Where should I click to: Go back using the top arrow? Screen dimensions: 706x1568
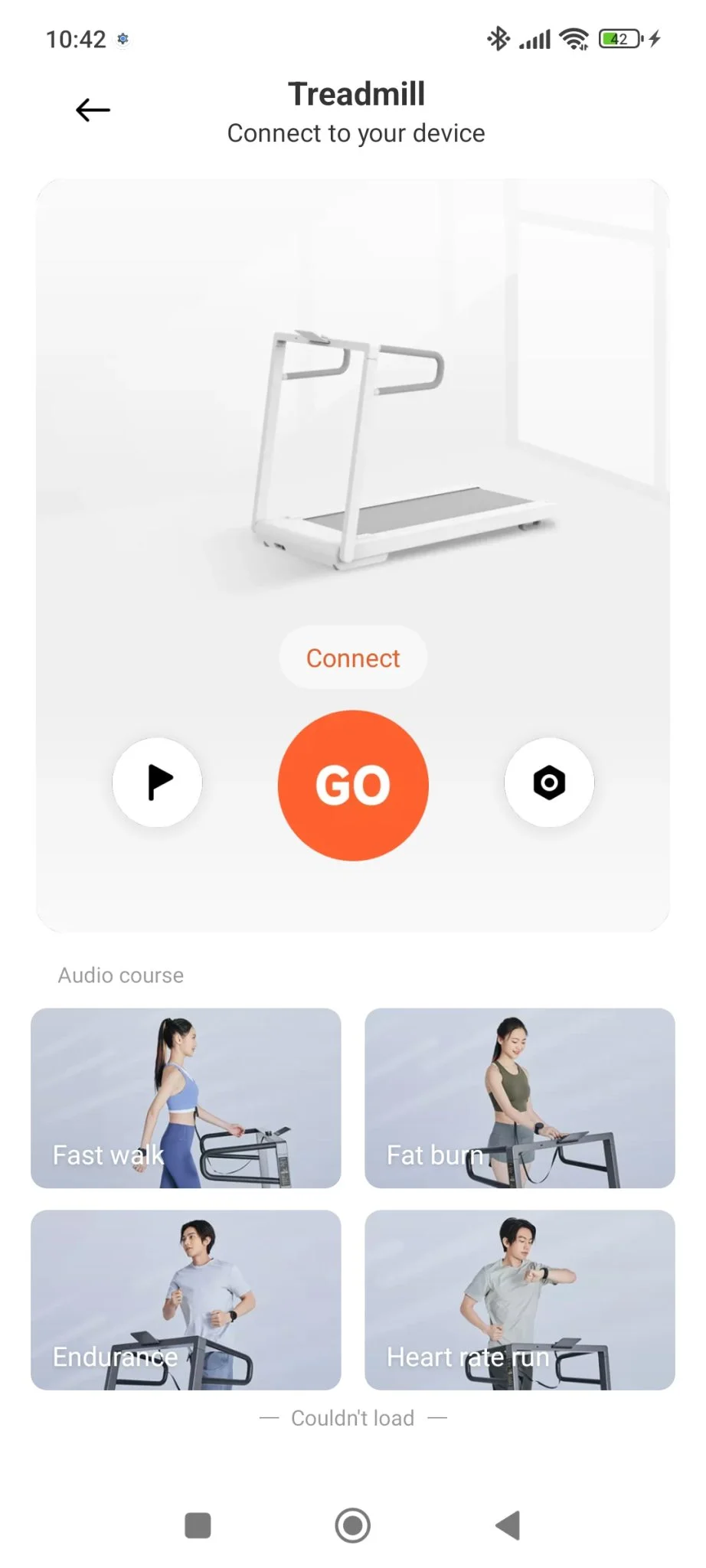pyautogui.click(x=93, y=110)
